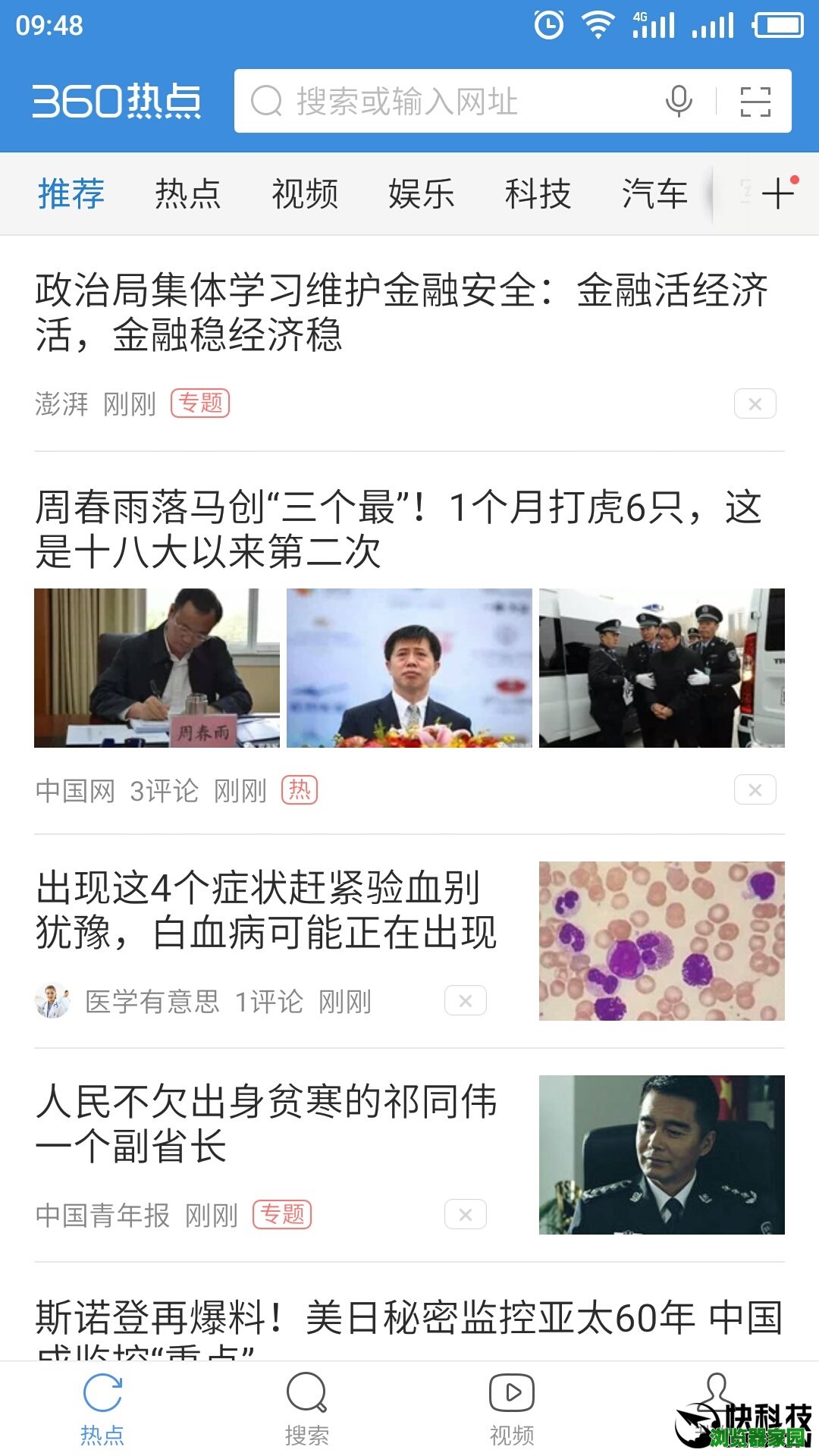Dismiss the 中国网 周春雨 article

click(x=755, y=790)
